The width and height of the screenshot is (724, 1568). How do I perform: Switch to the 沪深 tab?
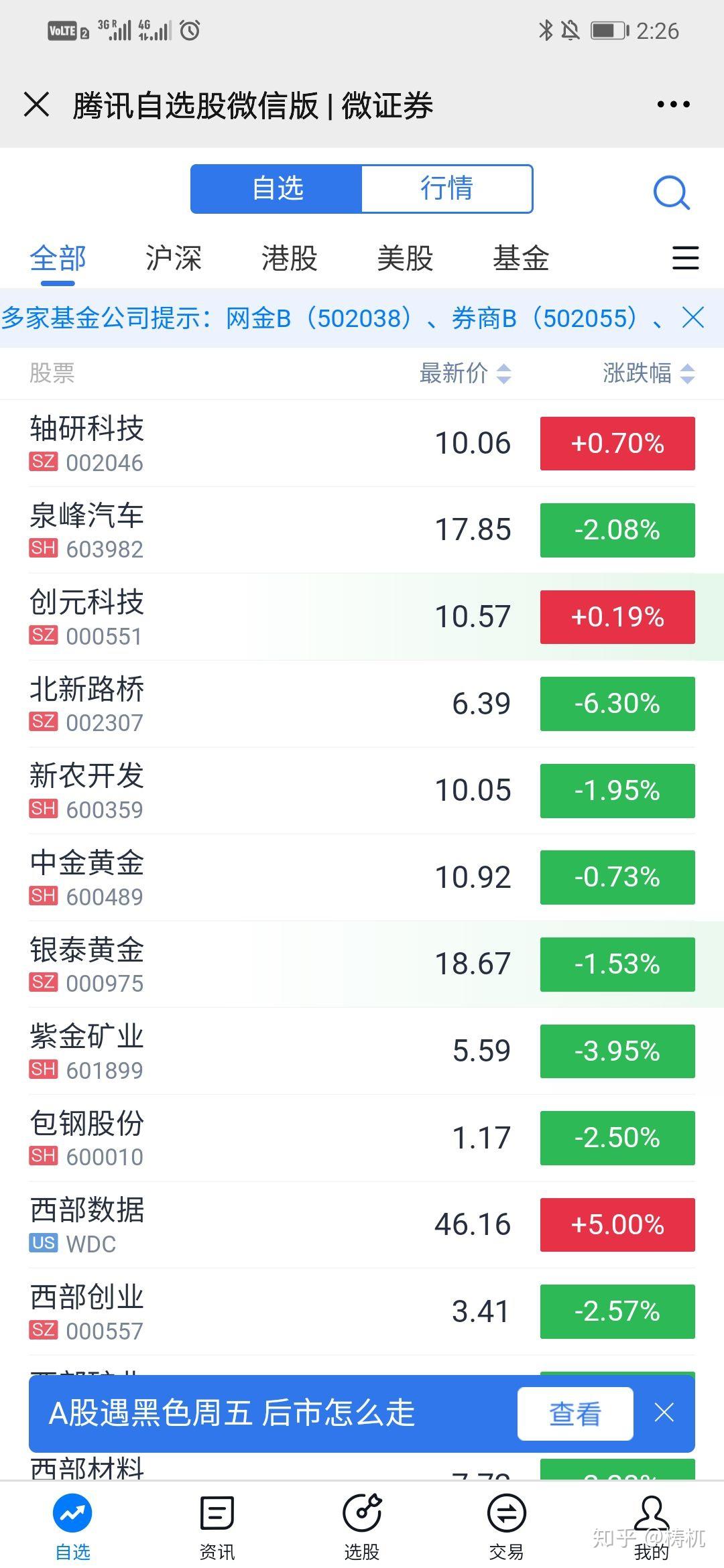[175, 258]
